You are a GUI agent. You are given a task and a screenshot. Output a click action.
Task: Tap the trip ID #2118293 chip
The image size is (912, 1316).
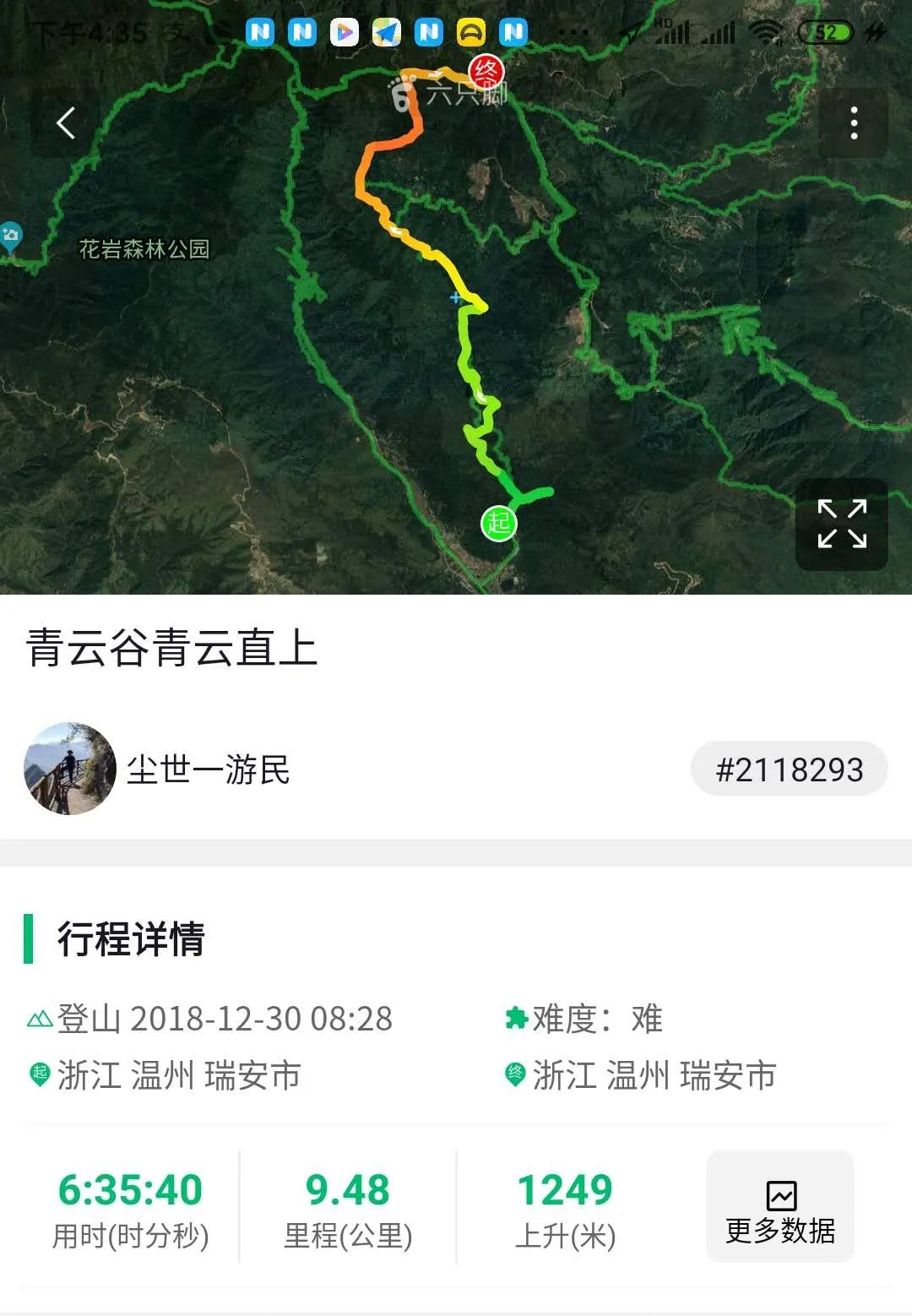pos(789,769)
